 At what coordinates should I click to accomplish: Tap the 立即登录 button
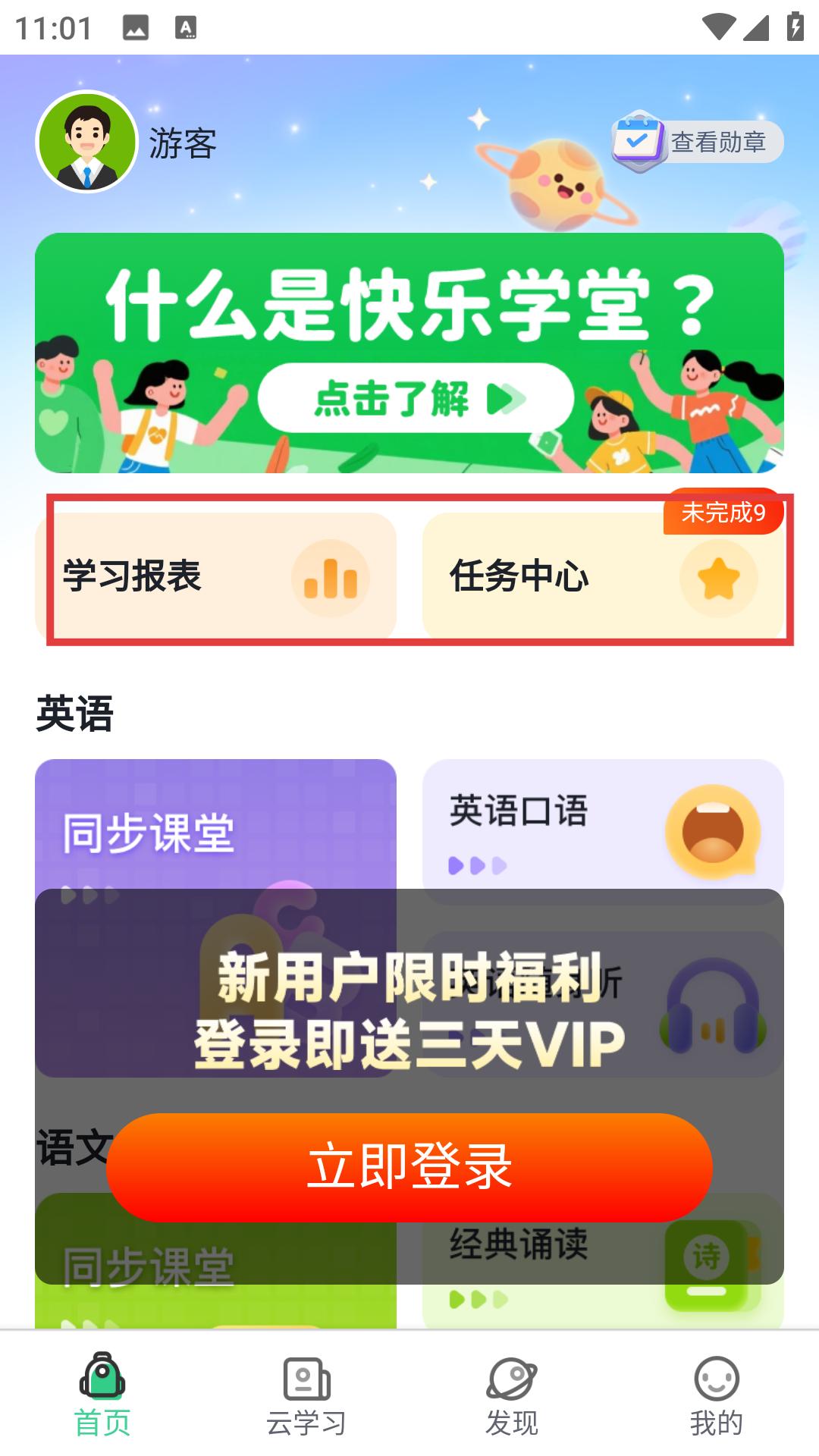(409, 1167)
